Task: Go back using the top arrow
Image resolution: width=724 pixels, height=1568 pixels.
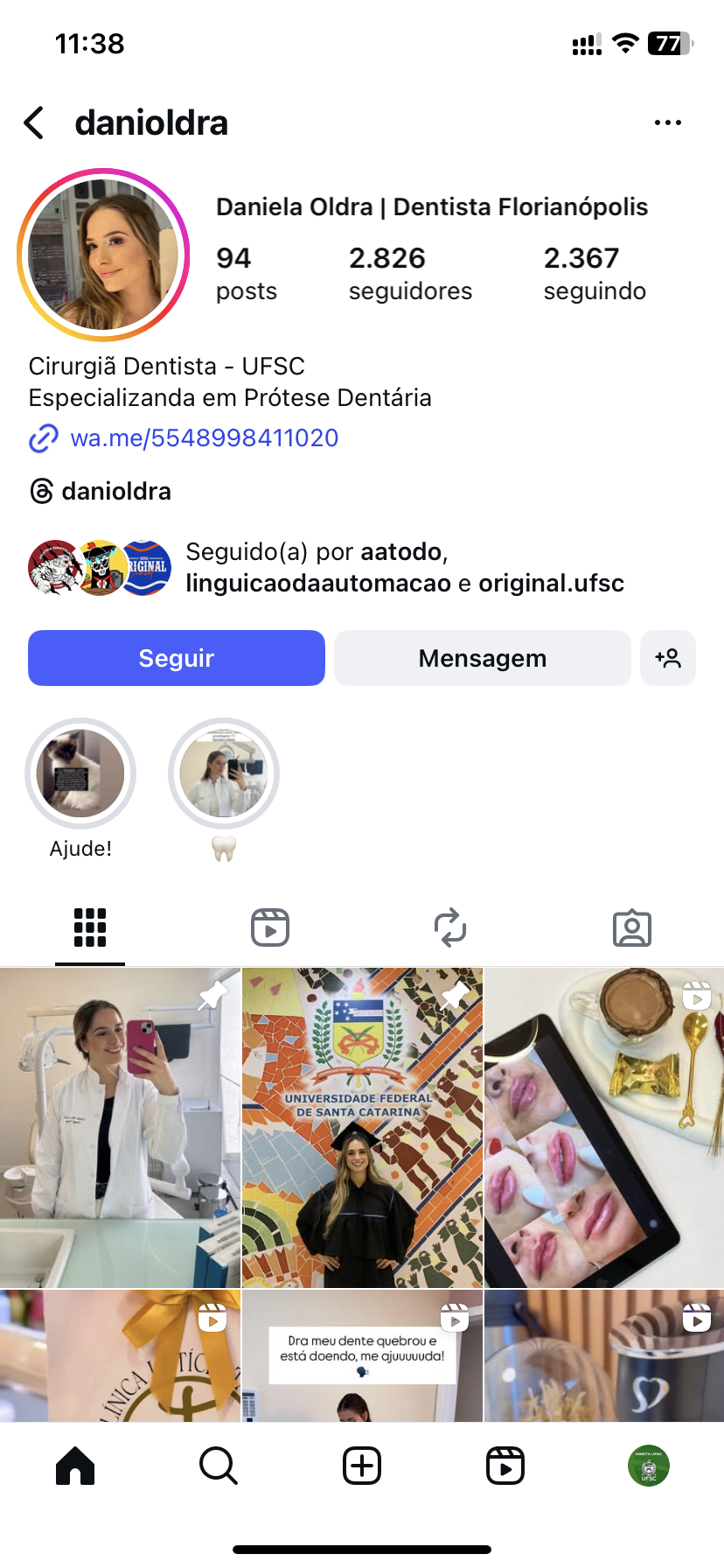Action: coord(35,123)
